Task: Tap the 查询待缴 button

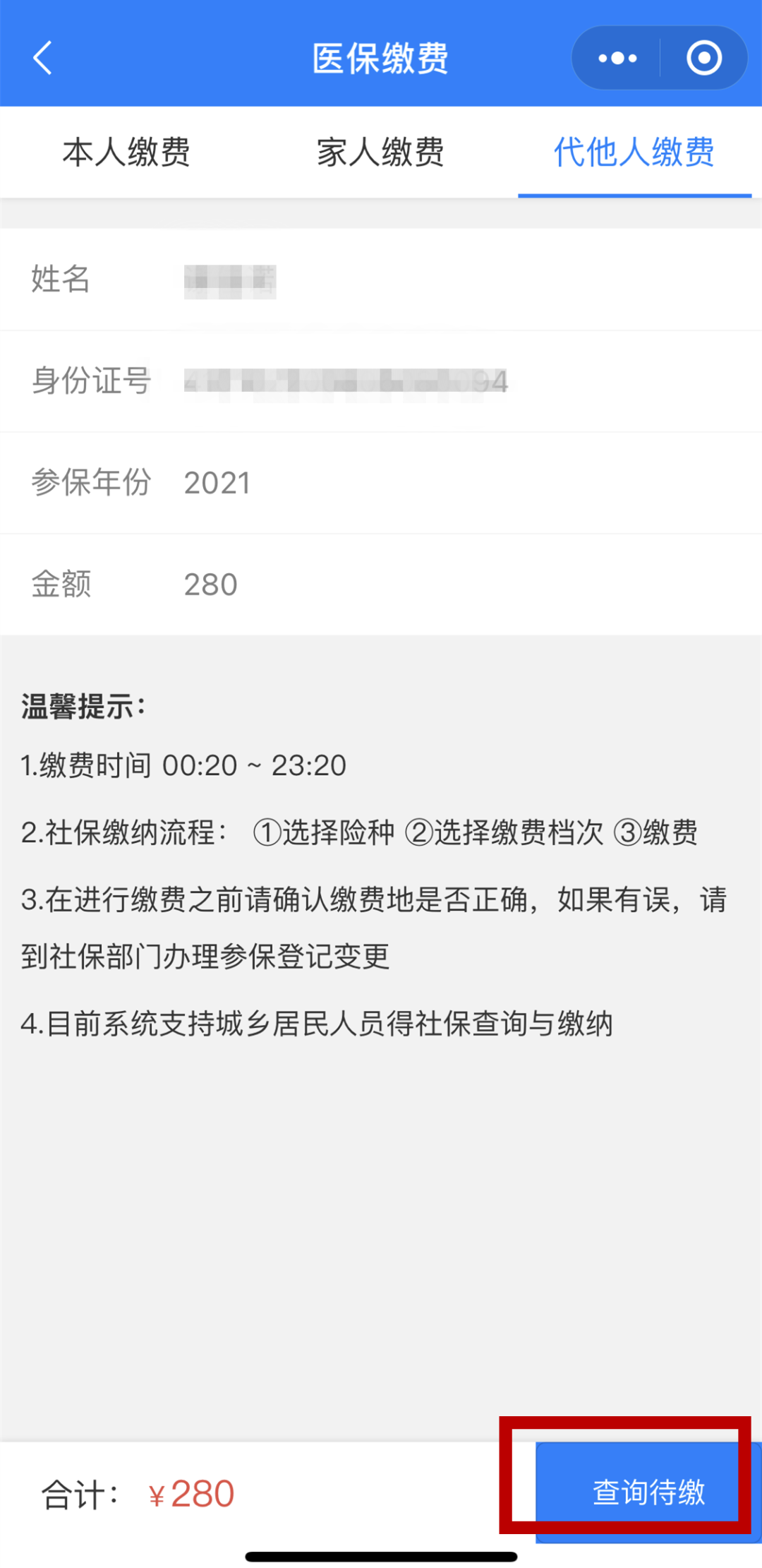Action: tap(648, 1492)
